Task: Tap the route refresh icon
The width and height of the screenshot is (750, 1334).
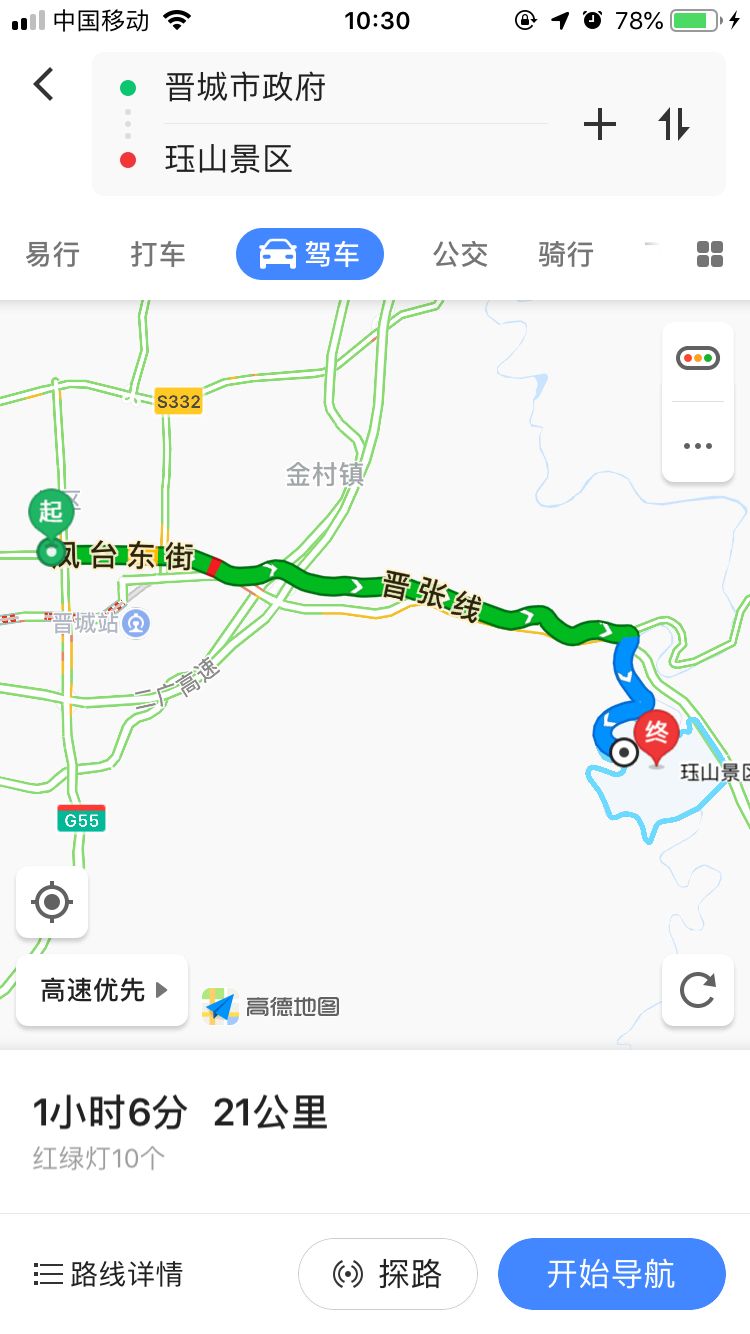Action: (697, 991)
